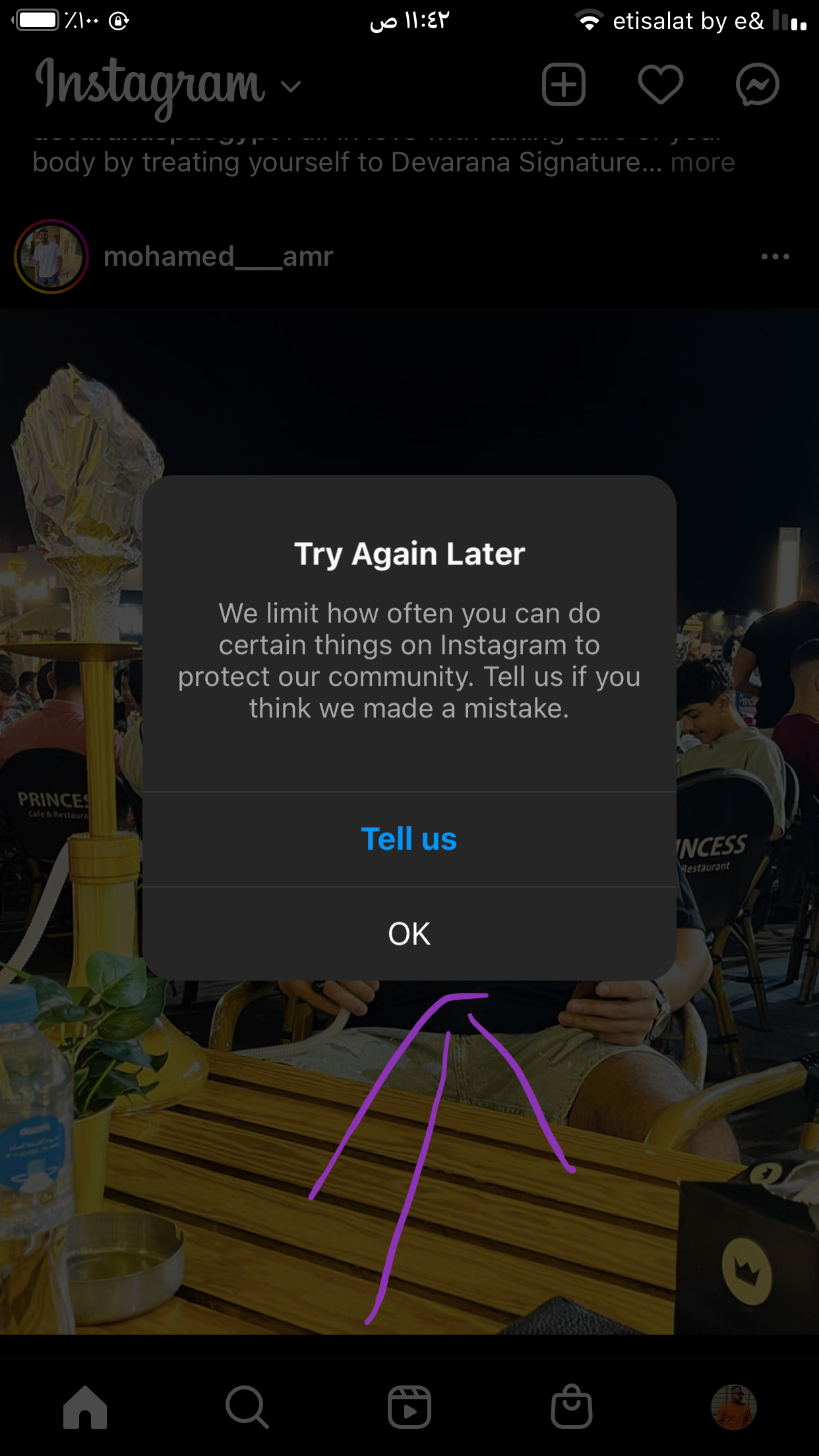Open options menu on mohamed___amr's post
Viewport: 819px width, 1456px height.
point(775,257)
